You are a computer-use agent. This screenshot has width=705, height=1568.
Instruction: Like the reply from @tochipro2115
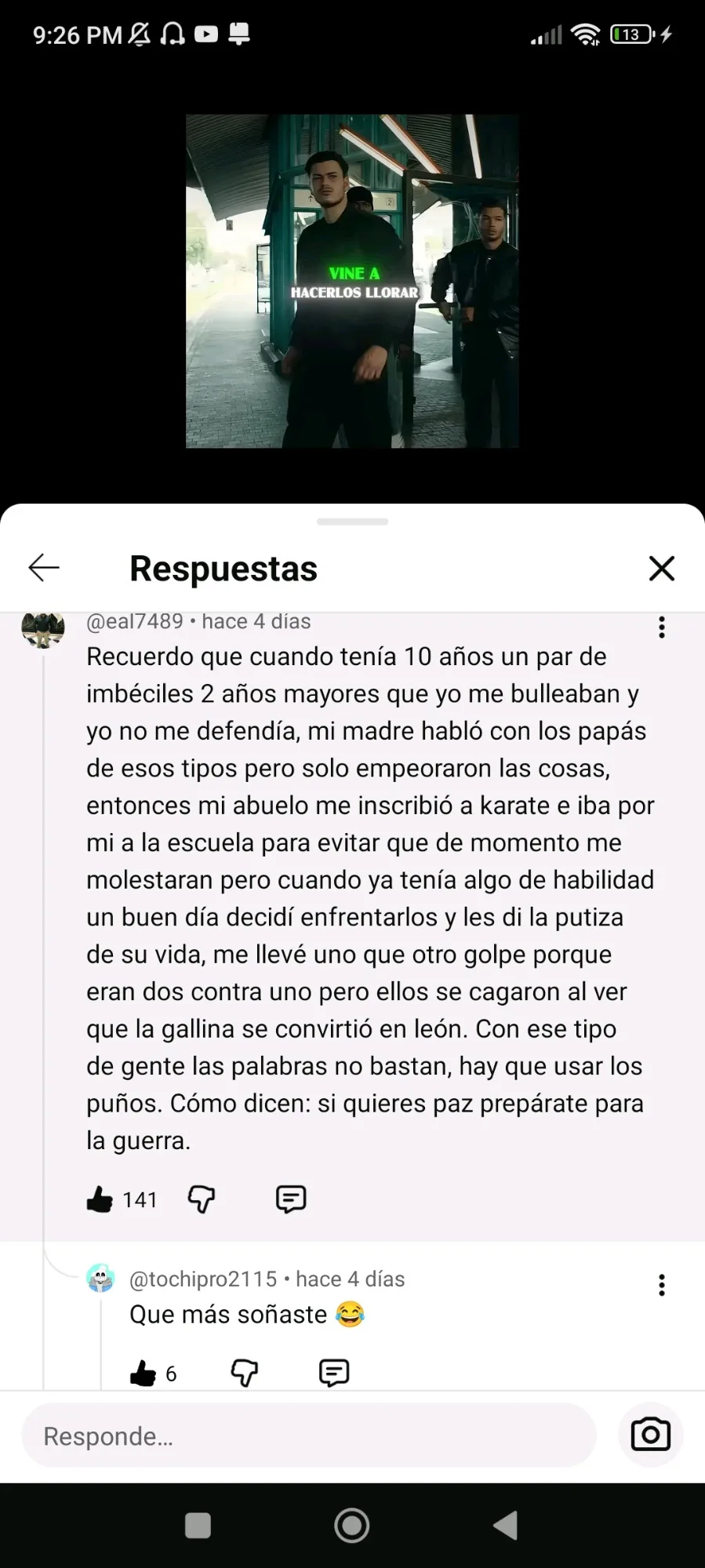[144, 1373]
